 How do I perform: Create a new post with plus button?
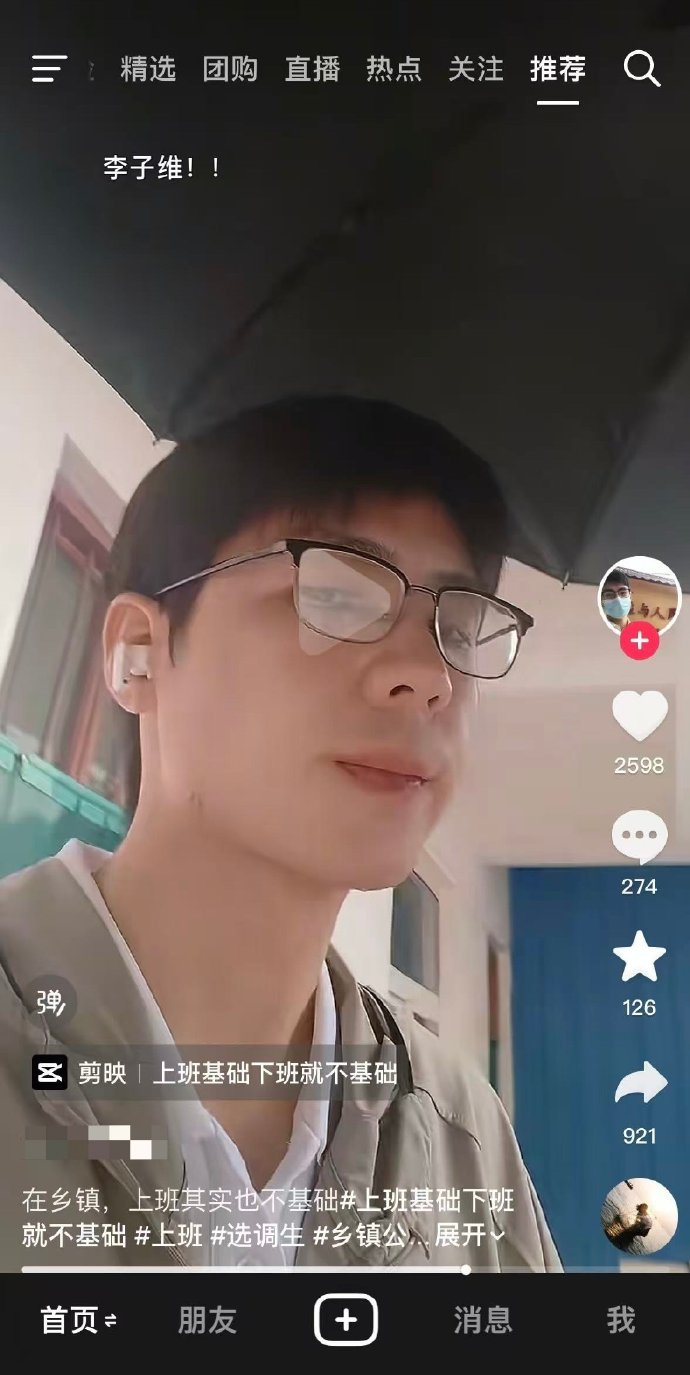point(345,1320)
